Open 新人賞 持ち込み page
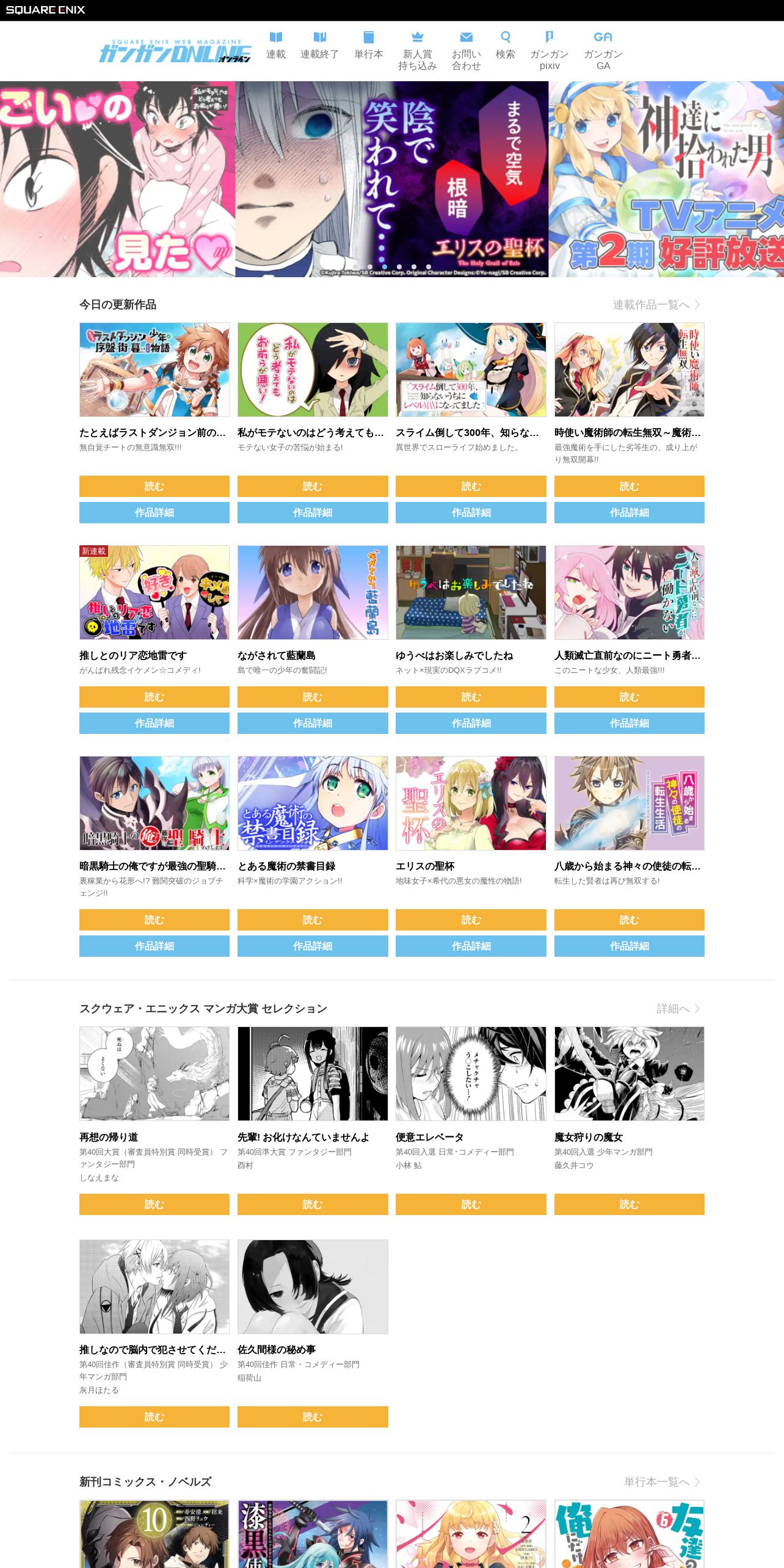Screen dimensions: 784x1568 pyautogui.click(x=417, y=51)
